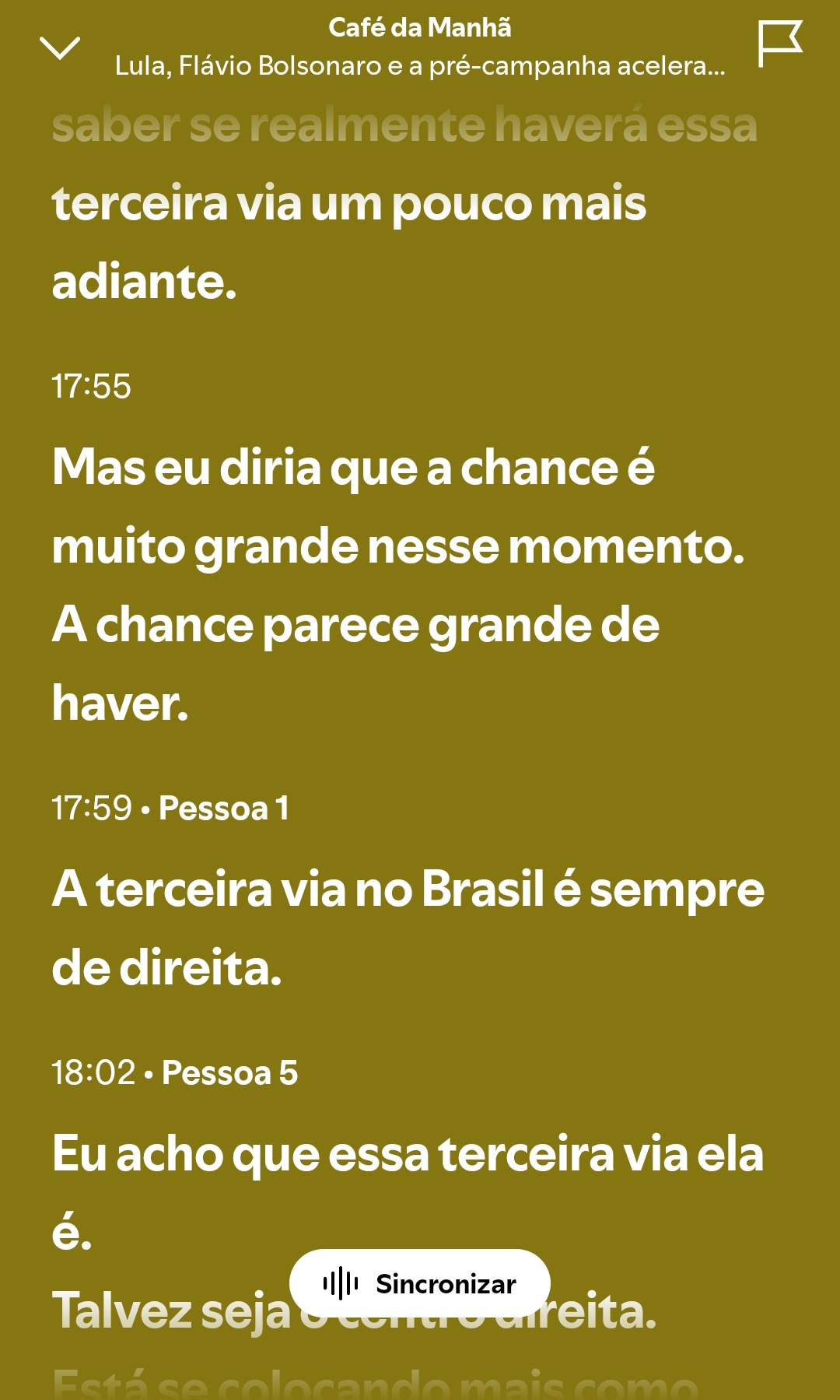This screenshot has height=1400, width=840.
Task: Jump to the line 'Mas eu diria que a chance'
Action: pyautogui.click(x=353, y=468)
